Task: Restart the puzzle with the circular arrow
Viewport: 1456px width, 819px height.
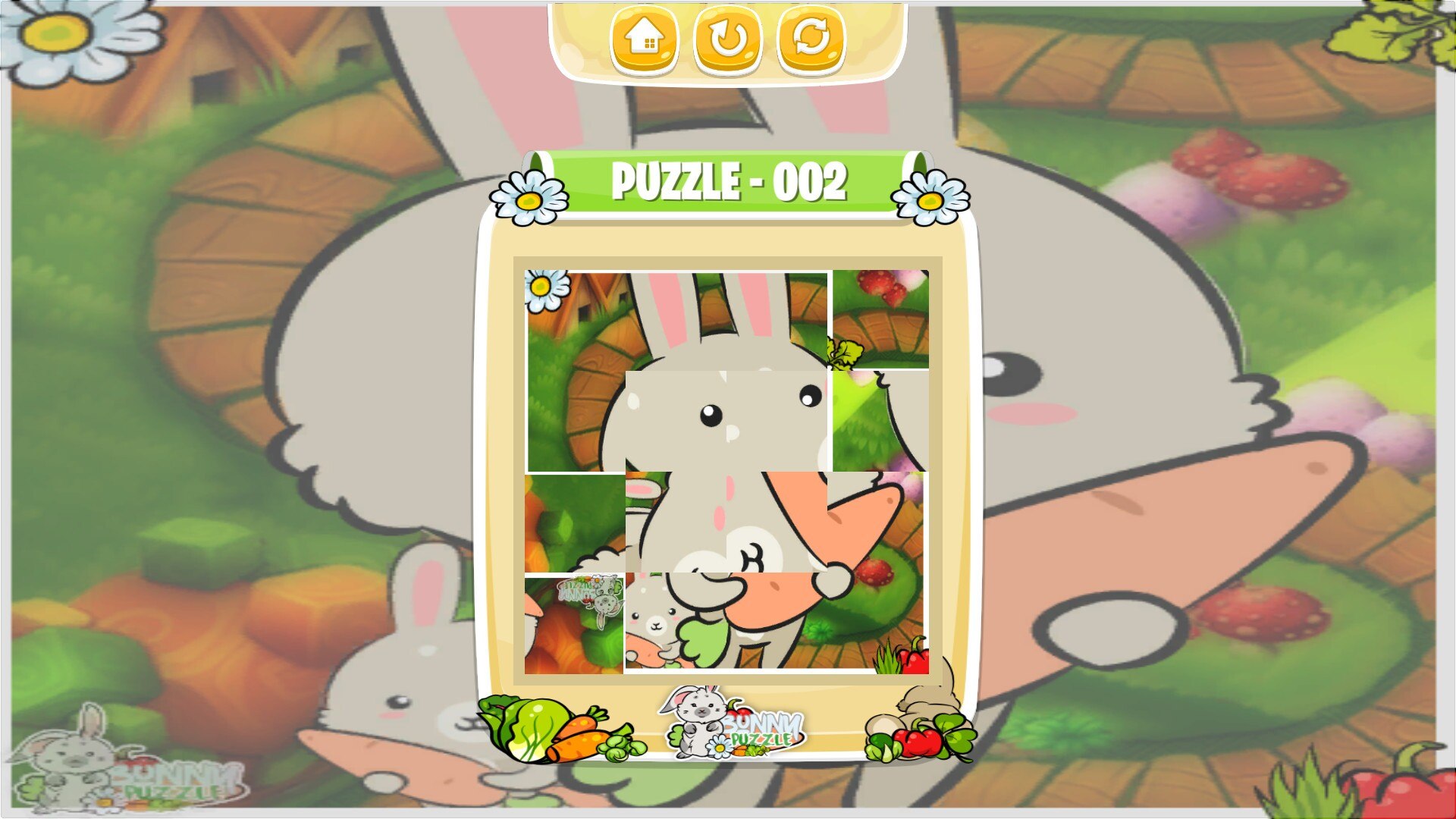Action: [x=727, y=39]
